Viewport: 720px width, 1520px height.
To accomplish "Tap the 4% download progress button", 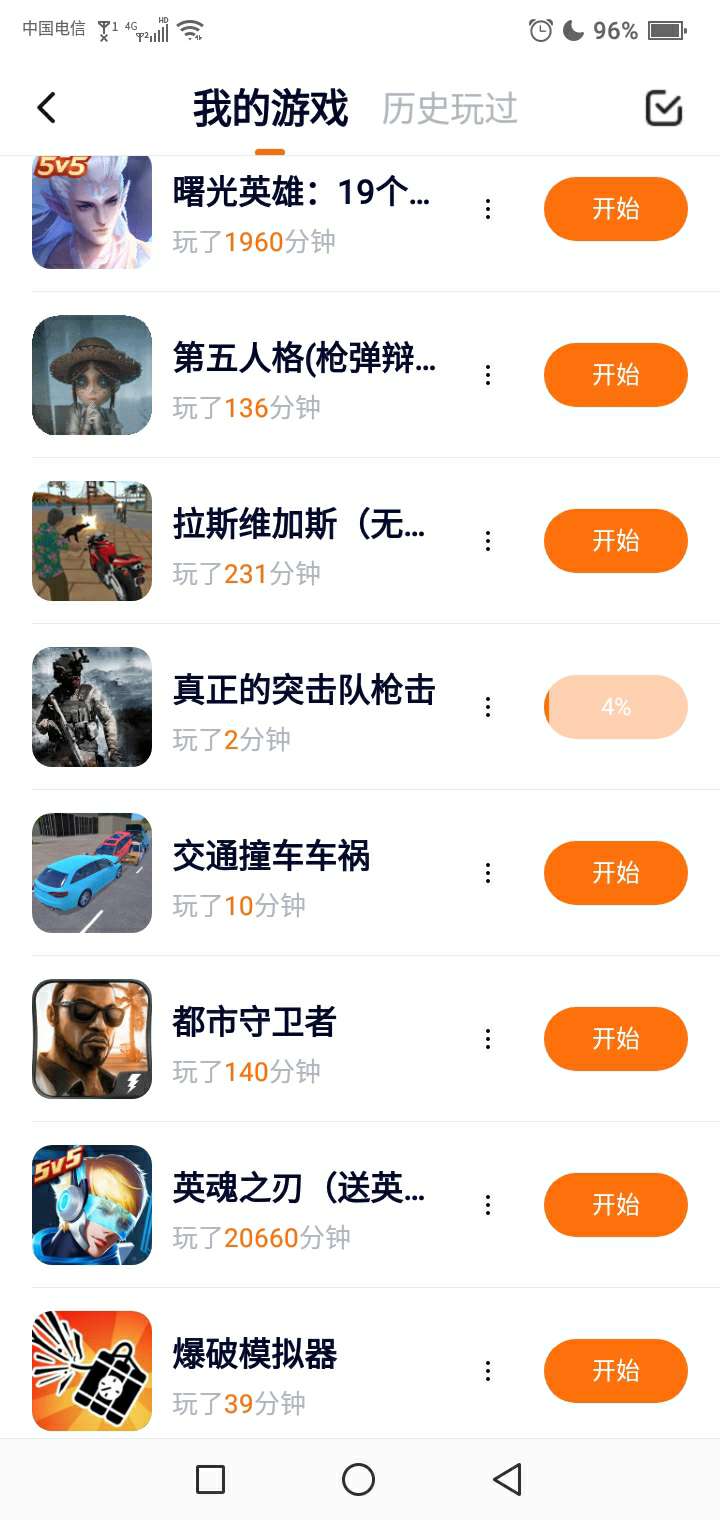I will tap(615, 707).
